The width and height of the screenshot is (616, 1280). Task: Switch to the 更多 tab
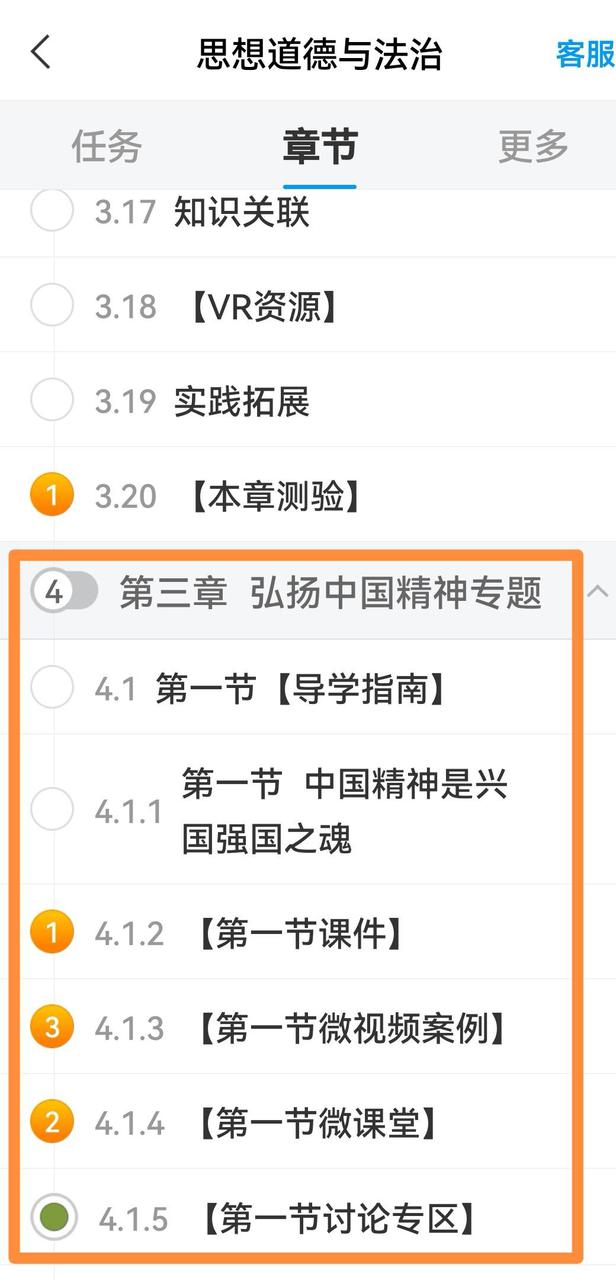point(533,147)
